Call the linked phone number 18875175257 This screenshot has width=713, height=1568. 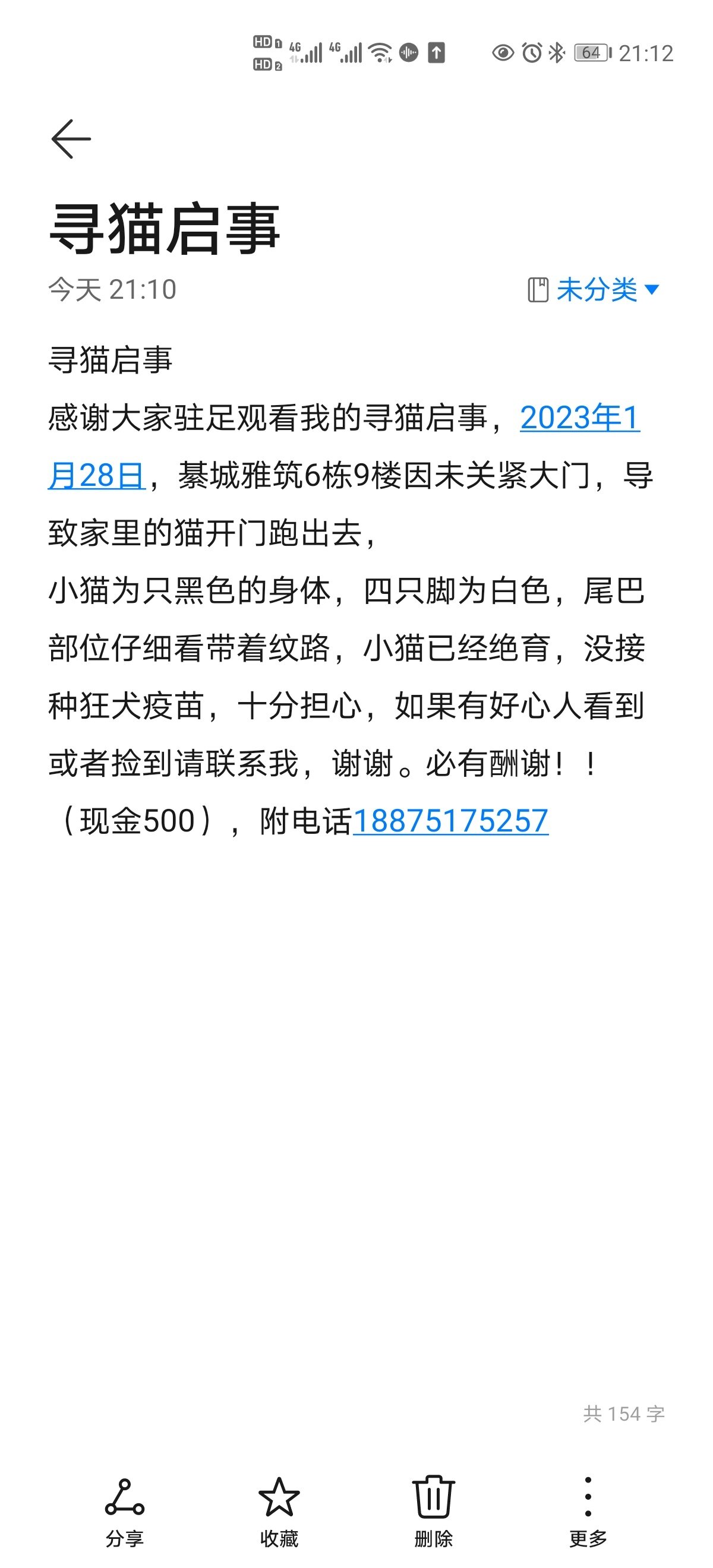pos(450,821)
